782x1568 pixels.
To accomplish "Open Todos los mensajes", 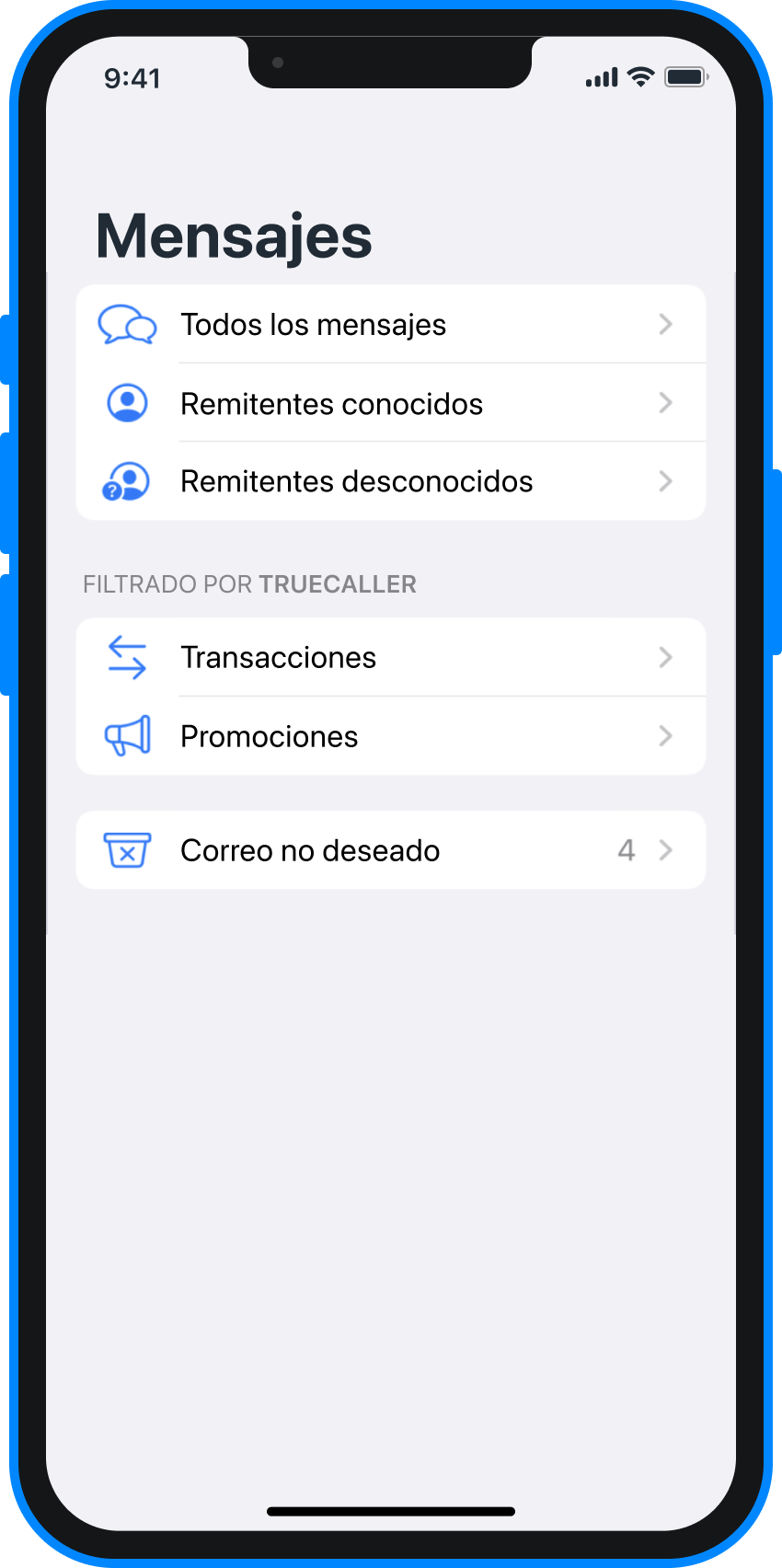I will click(390, 325).
